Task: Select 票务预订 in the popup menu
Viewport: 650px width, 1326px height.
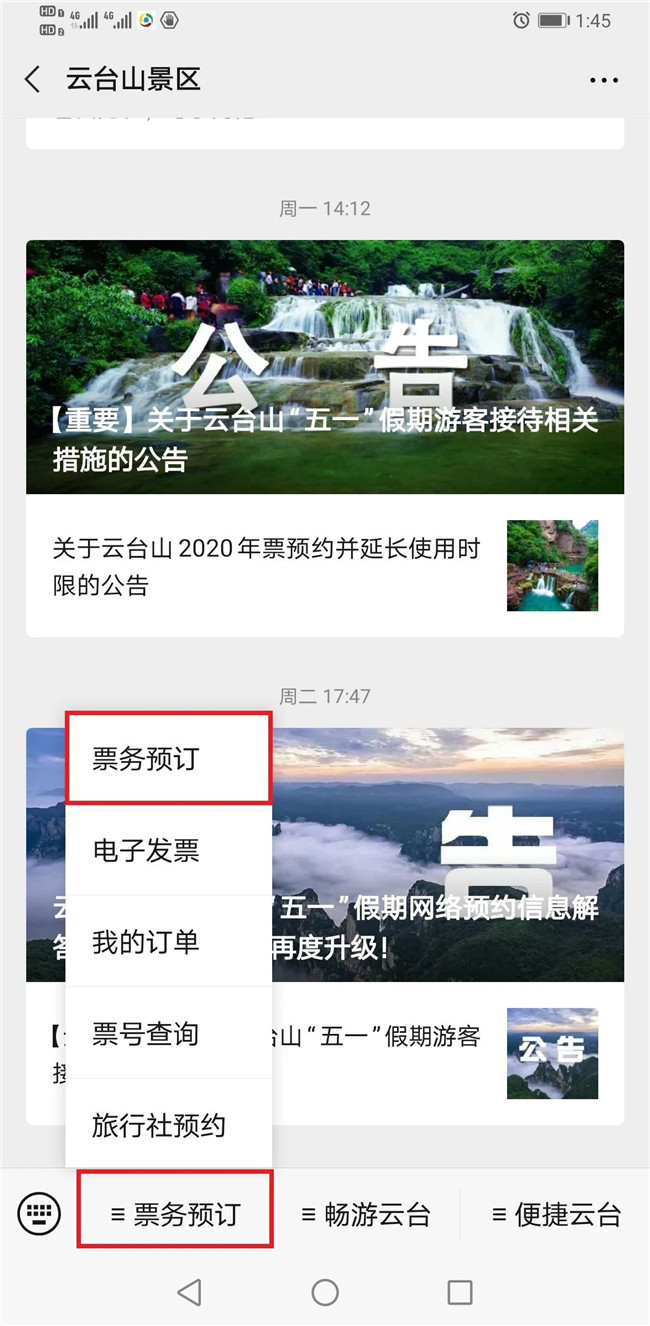Action: (168, 758)
